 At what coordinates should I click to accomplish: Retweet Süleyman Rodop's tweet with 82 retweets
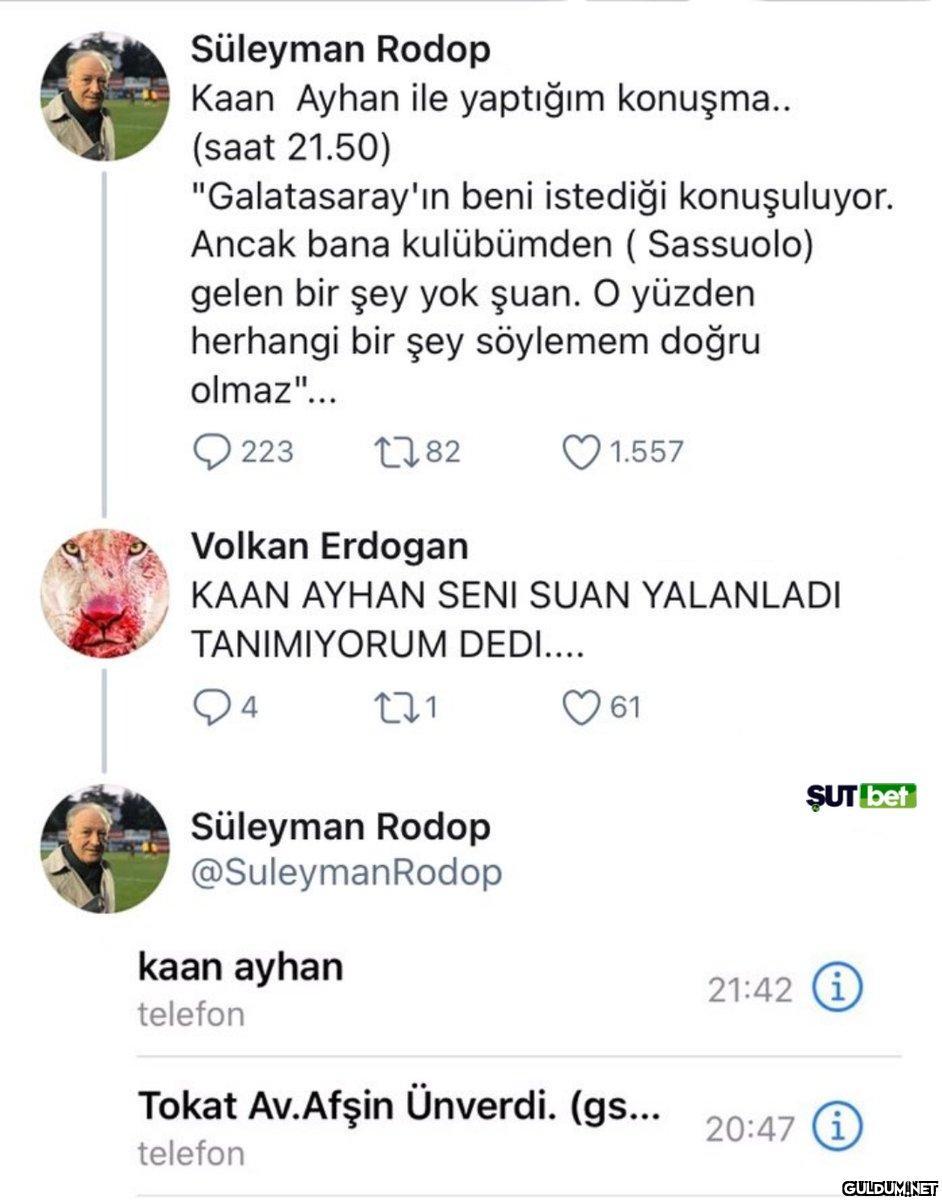(395, 452)
